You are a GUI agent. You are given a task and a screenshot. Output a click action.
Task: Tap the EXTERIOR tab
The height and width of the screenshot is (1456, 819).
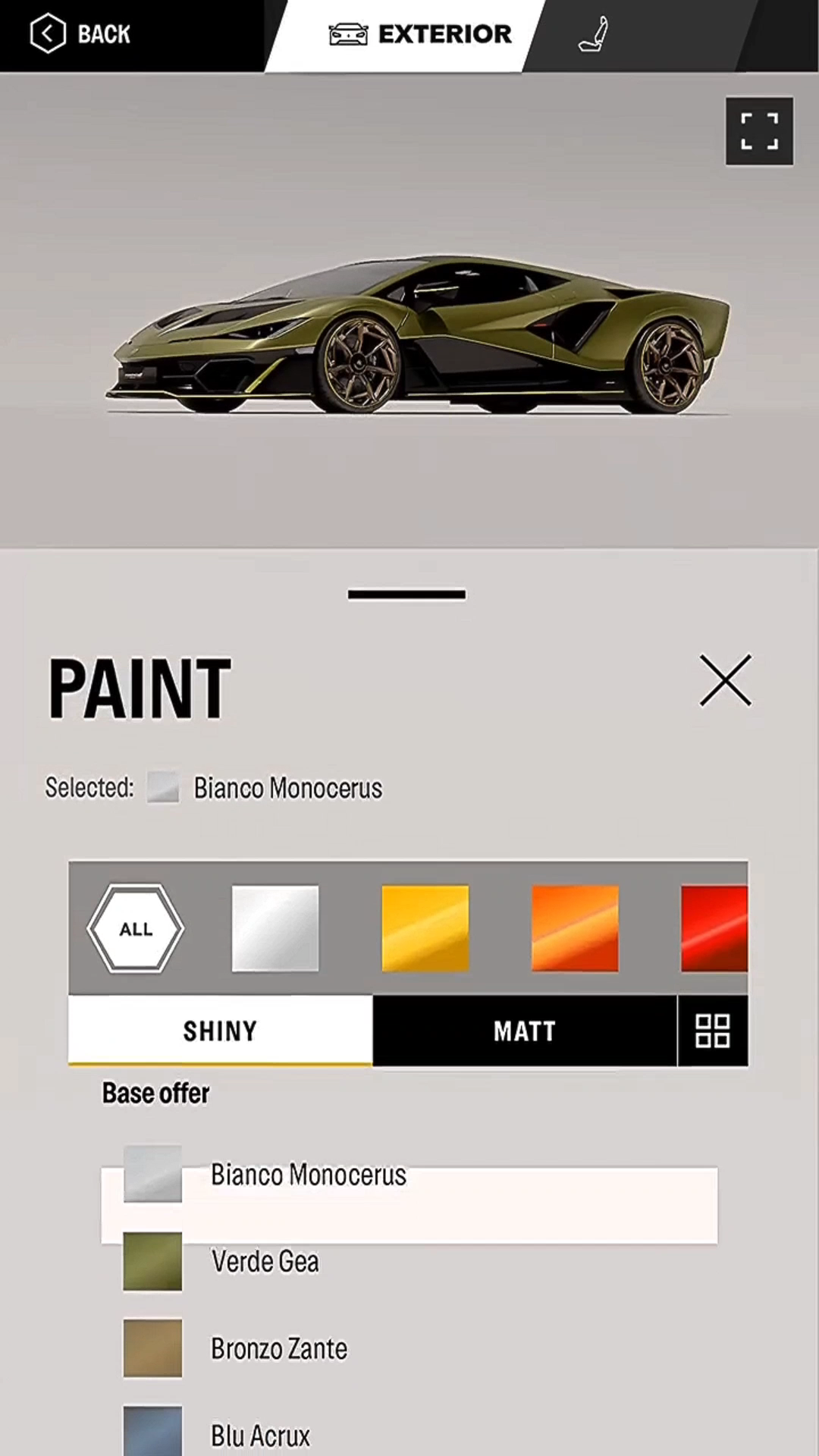click(421, 35)
